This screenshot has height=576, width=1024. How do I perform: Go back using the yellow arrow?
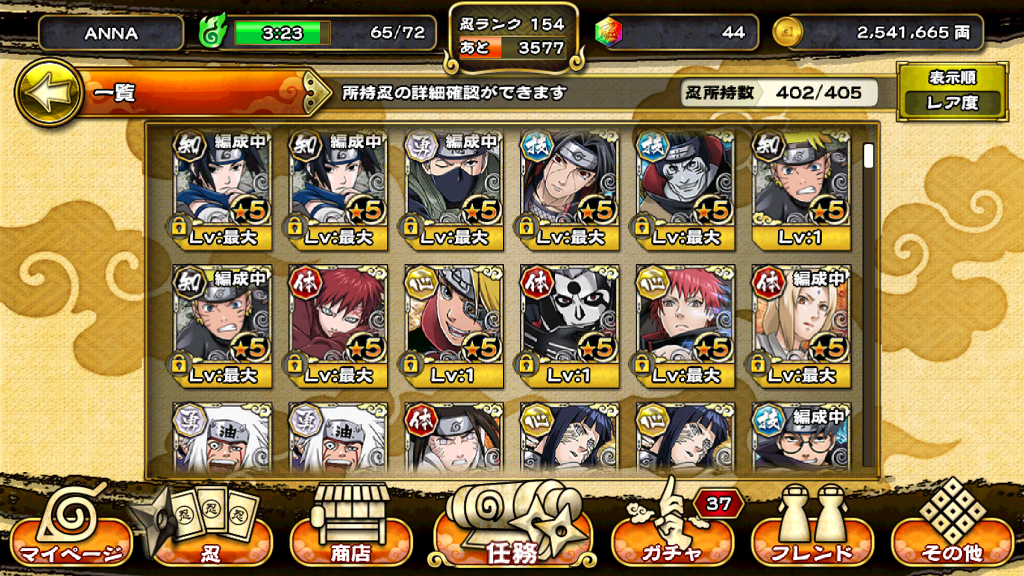click(x=47, y=93)
